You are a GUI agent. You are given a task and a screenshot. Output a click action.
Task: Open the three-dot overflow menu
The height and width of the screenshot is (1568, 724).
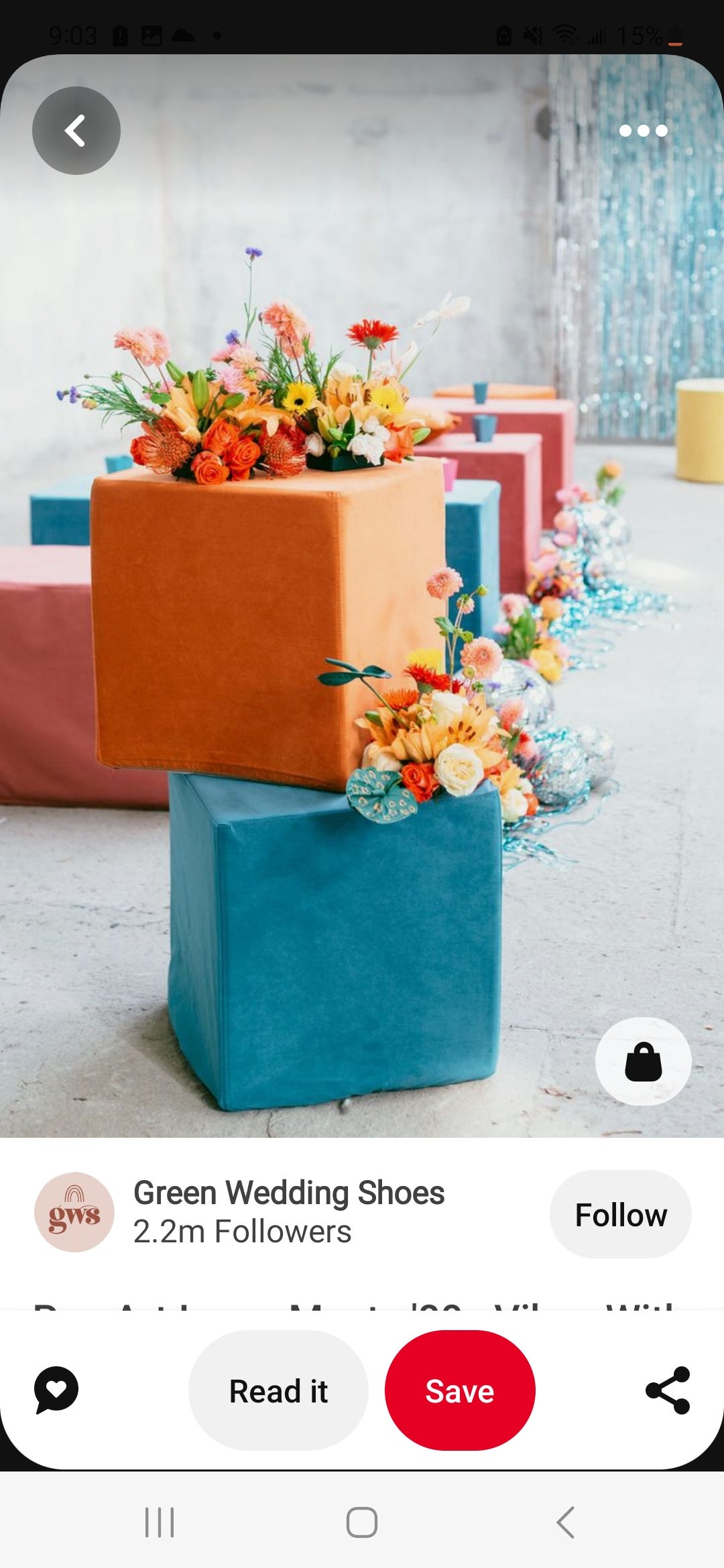coord(643,131)
